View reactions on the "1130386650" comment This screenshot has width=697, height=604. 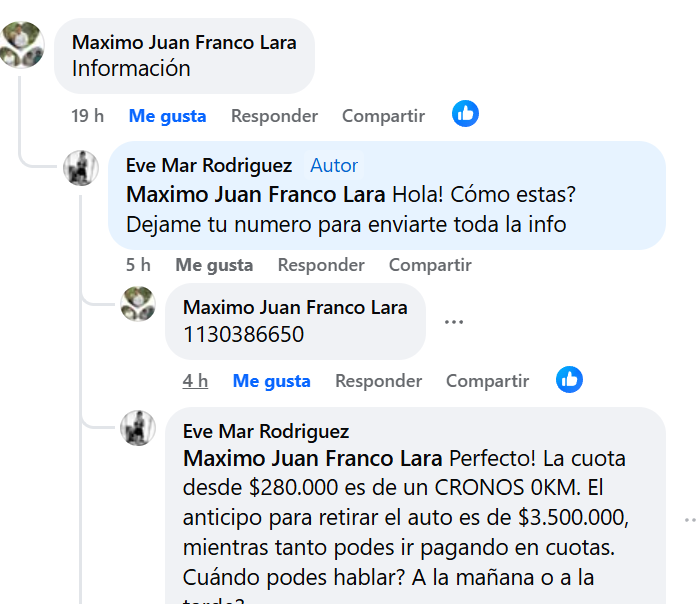coord(569,380)
